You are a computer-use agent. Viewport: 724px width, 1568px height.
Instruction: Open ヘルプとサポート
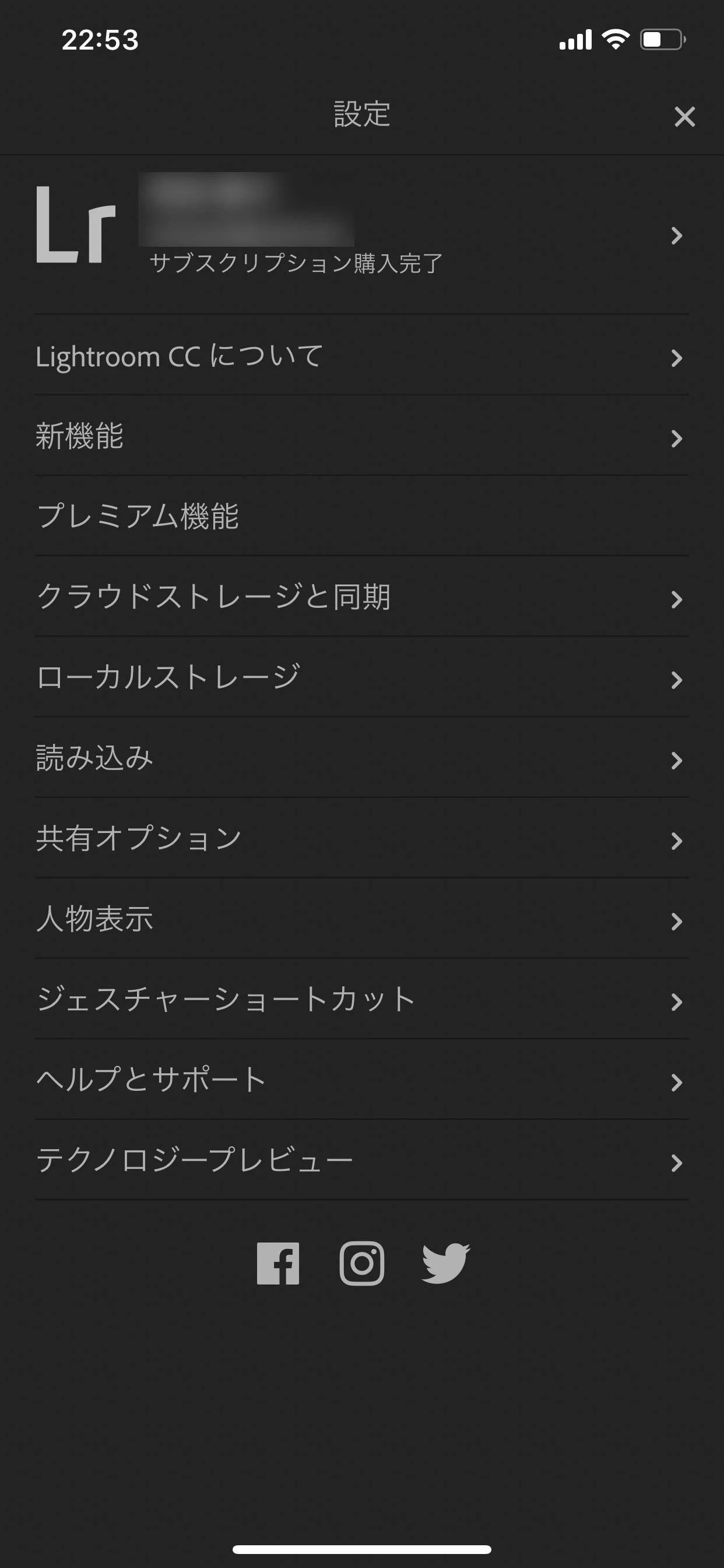(x=361, y=1080)
